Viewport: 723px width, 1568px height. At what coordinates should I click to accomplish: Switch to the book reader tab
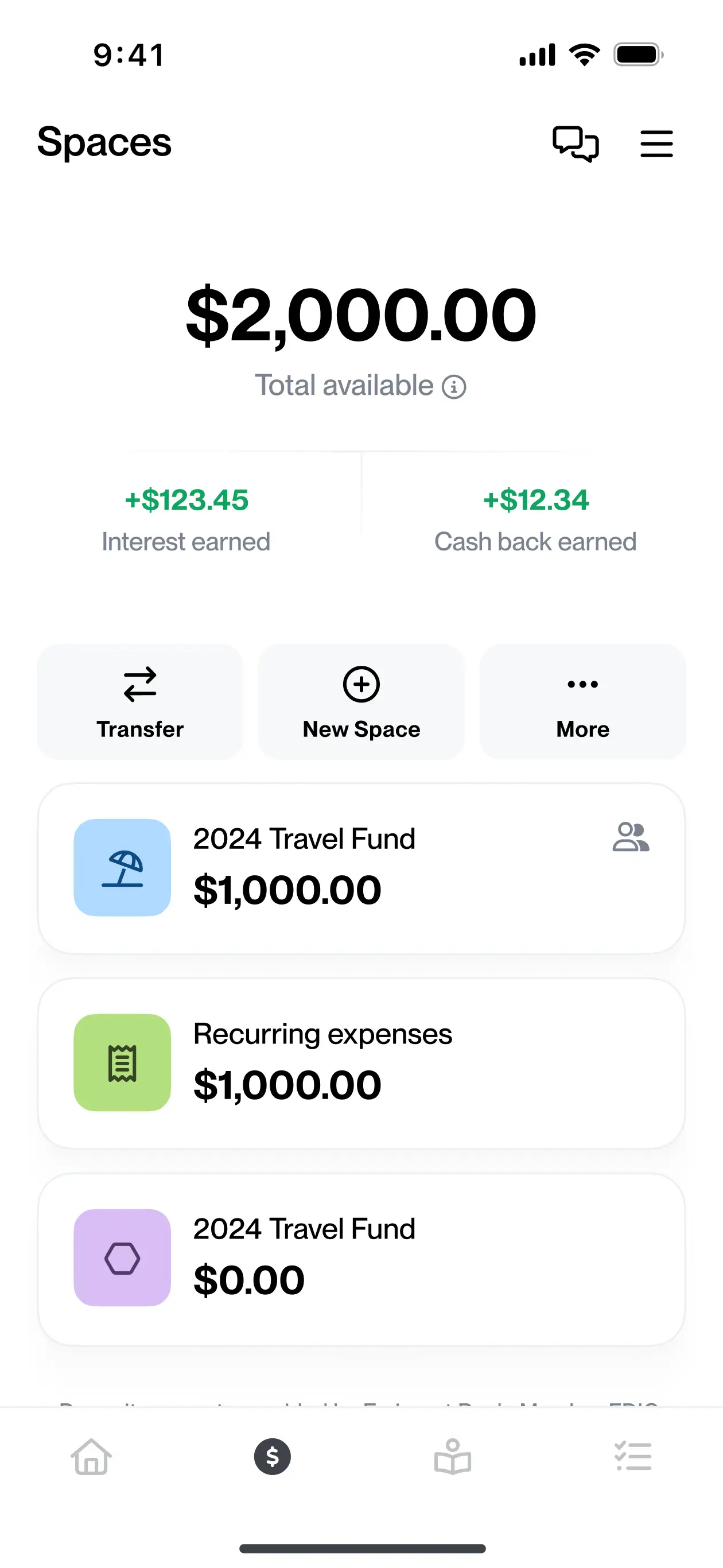tap(452, 1457)
